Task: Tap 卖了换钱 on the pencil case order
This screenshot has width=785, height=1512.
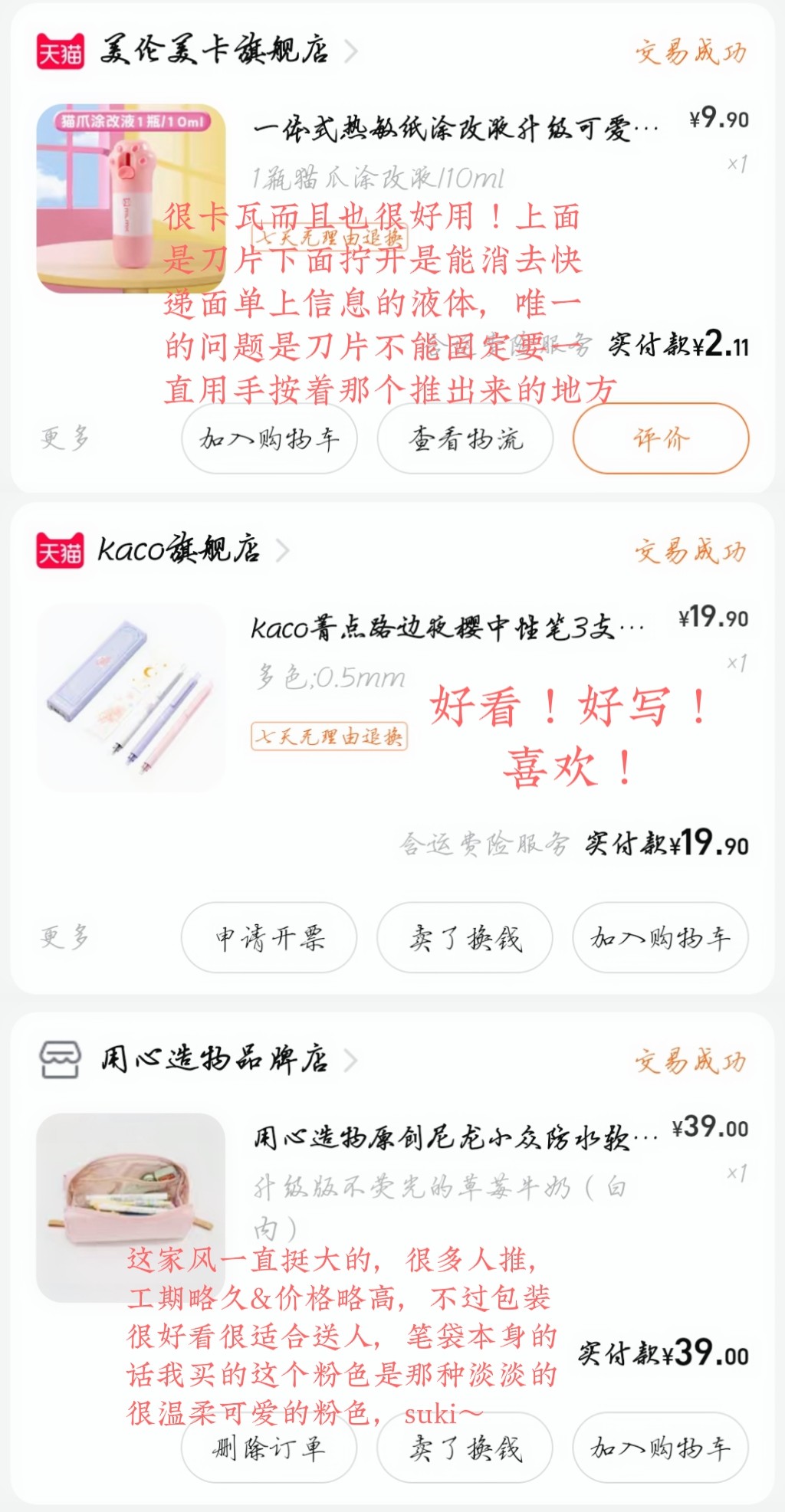Action: click(465, 1449)
